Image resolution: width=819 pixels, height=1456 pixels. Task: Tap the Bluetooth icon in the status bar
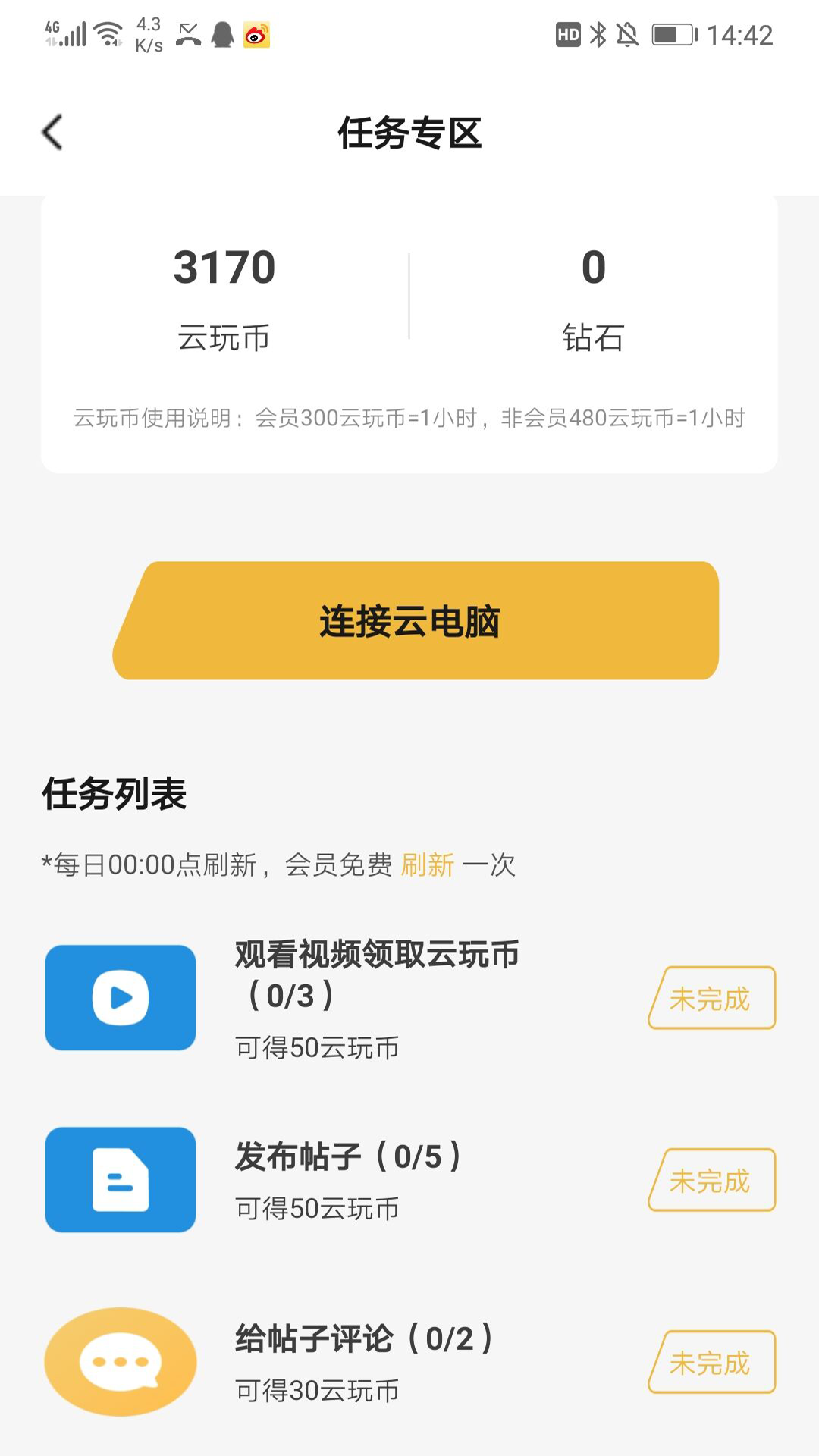pyautogui.click(x=597, y=32)
